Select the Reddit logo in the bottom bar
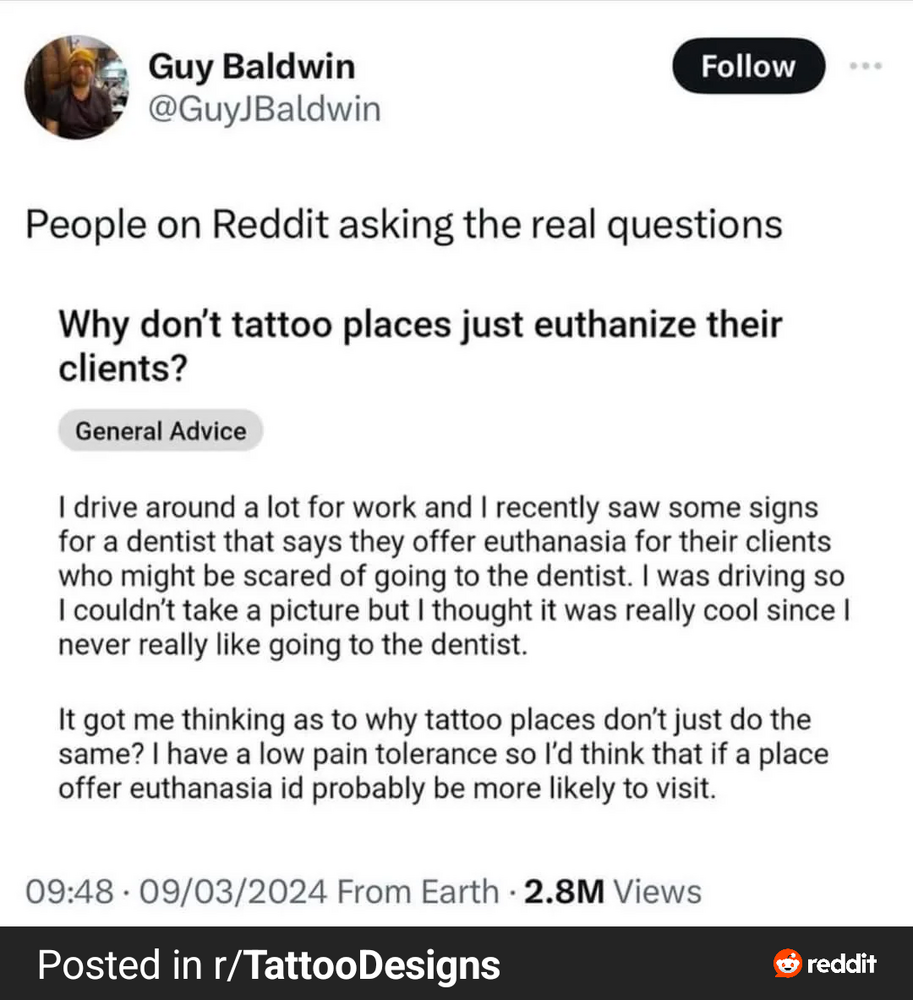 click(x=789, y=965)
